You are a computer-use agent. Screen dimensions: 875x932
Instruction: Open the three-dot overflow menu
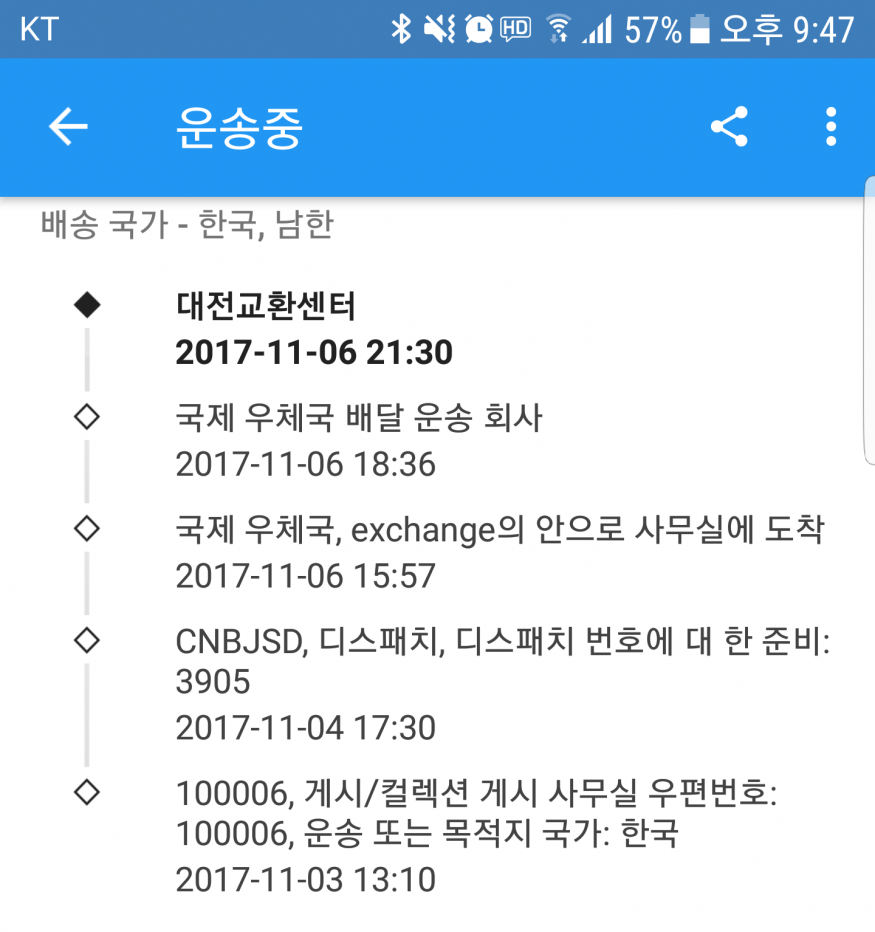click(x=831, y=127)
